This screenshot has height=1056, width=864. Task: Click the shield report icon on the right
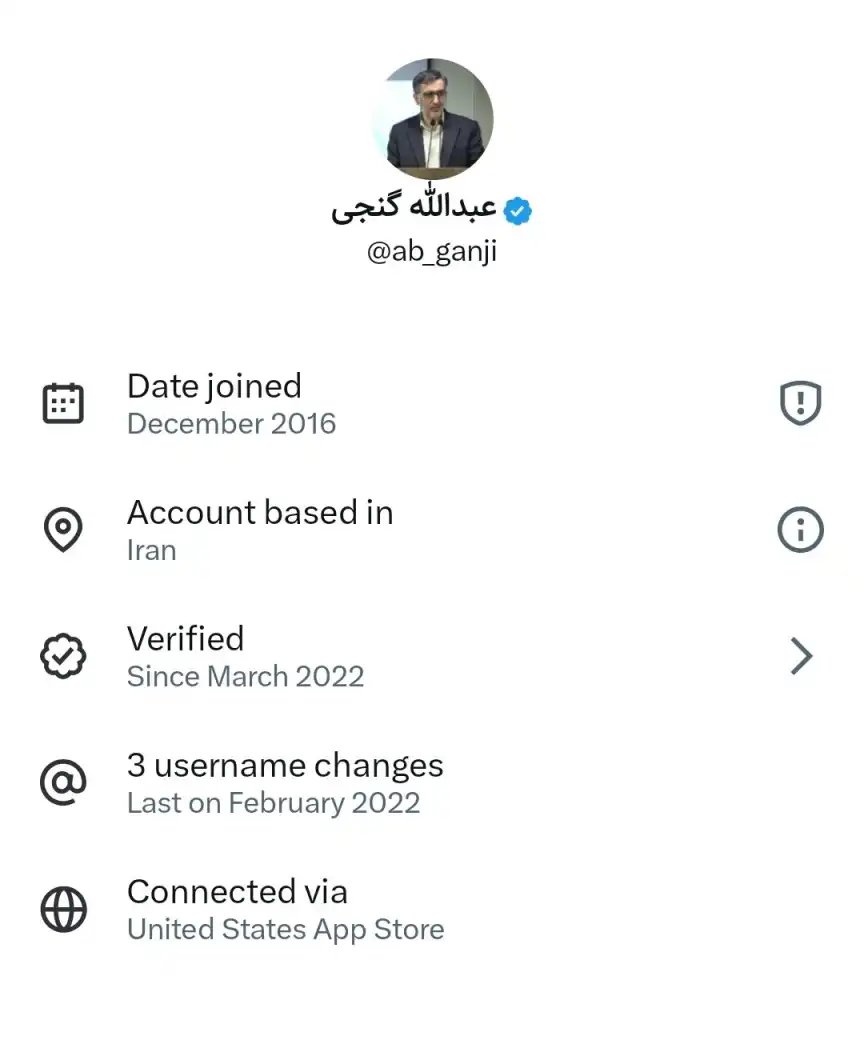(x=799, y=402)
